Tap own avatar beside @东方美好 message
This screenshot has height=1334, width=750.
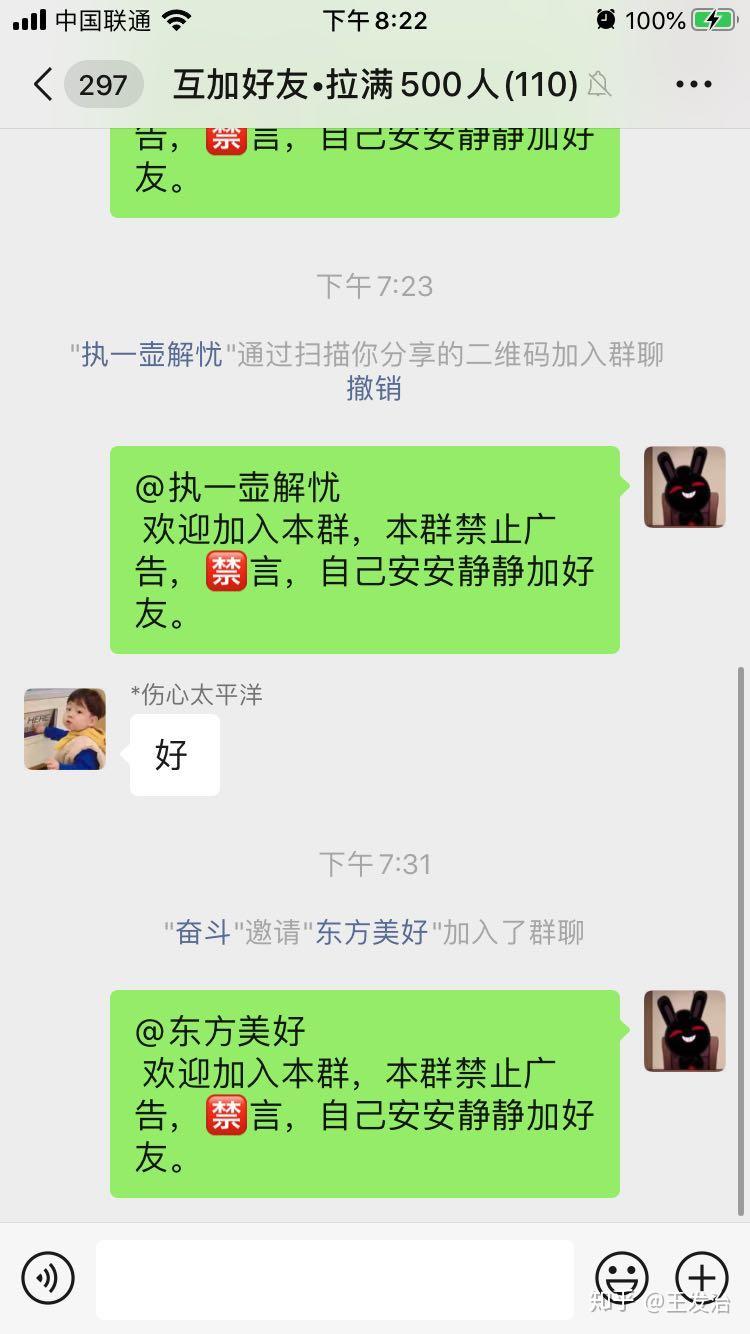[685, 1031]
